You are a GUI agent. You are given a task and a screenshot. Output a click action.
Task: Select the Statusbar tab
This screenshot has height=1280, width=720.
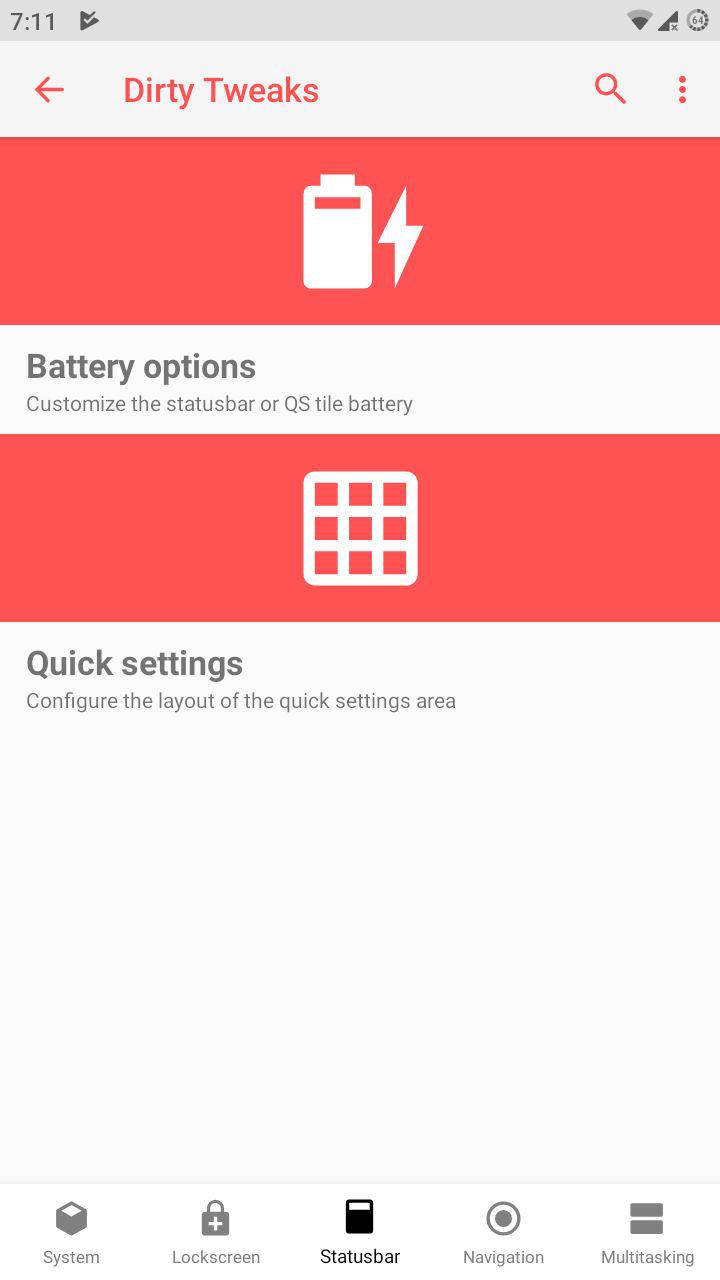[x=360, y=1233]
